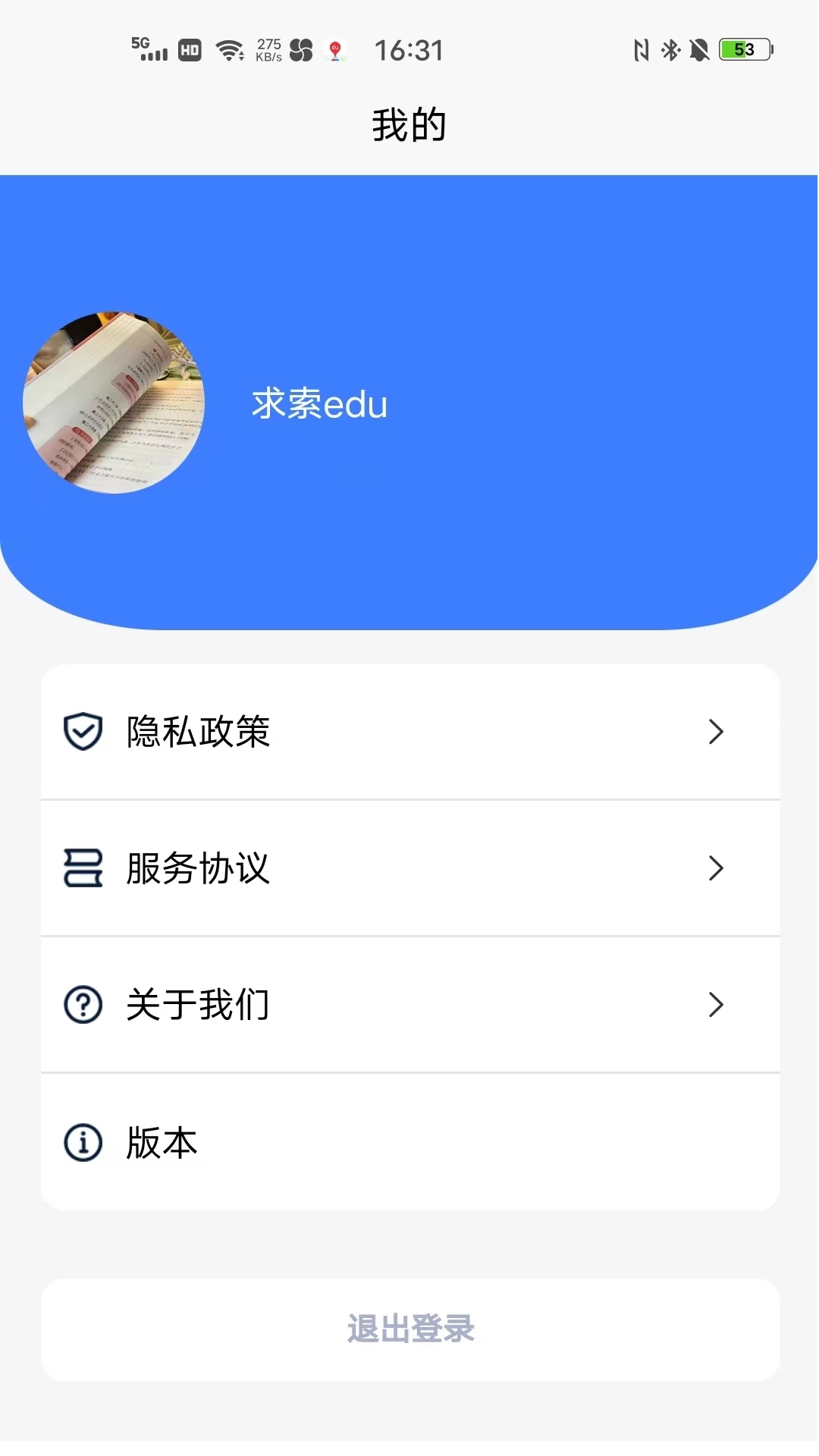Open 服务协议 via its right arrow
The height and width of the screenshot is (1456, 819).
(x=716, y=868)
